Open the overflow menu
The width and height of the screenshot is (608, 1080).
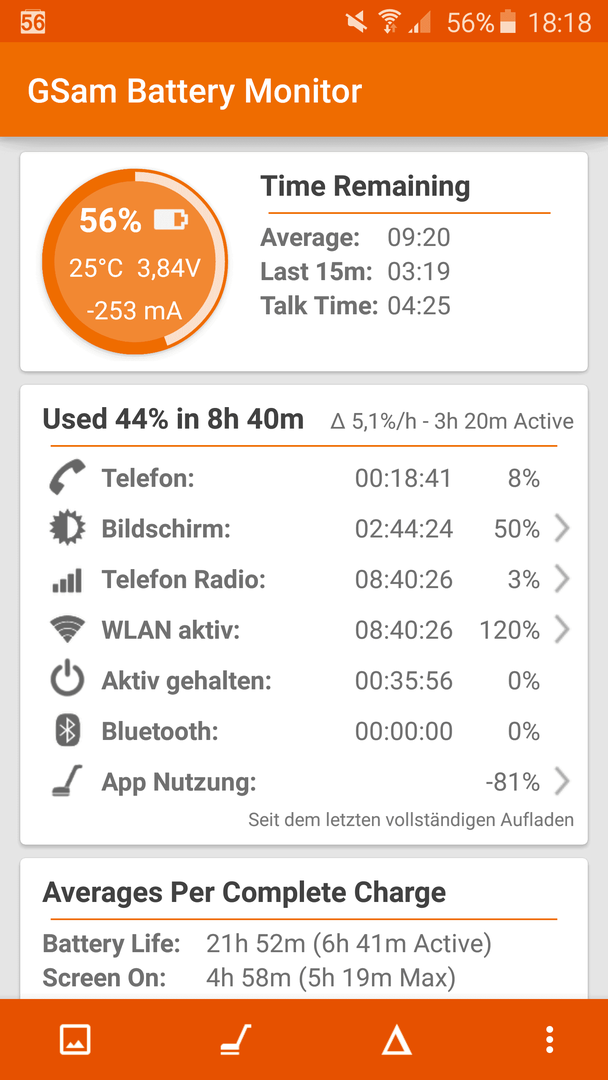point(549,1039)
